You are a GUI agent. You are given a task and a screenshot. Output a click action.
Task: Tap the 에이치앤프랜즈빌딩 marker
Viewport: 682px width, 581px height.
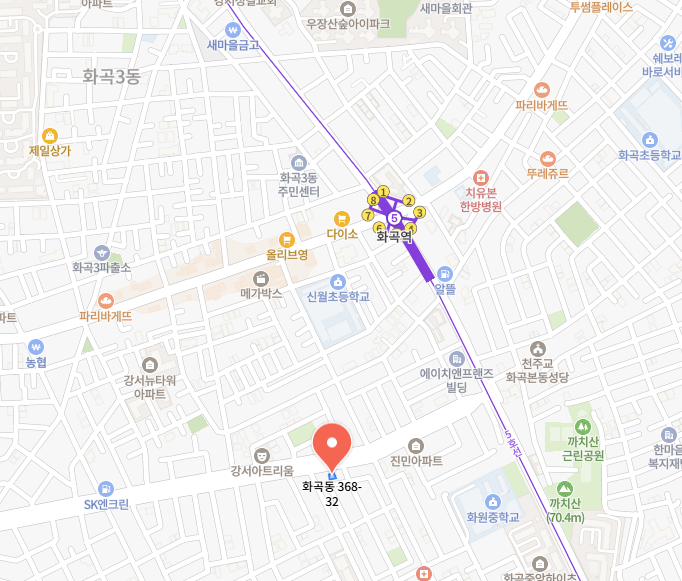(x=457, y=357)
